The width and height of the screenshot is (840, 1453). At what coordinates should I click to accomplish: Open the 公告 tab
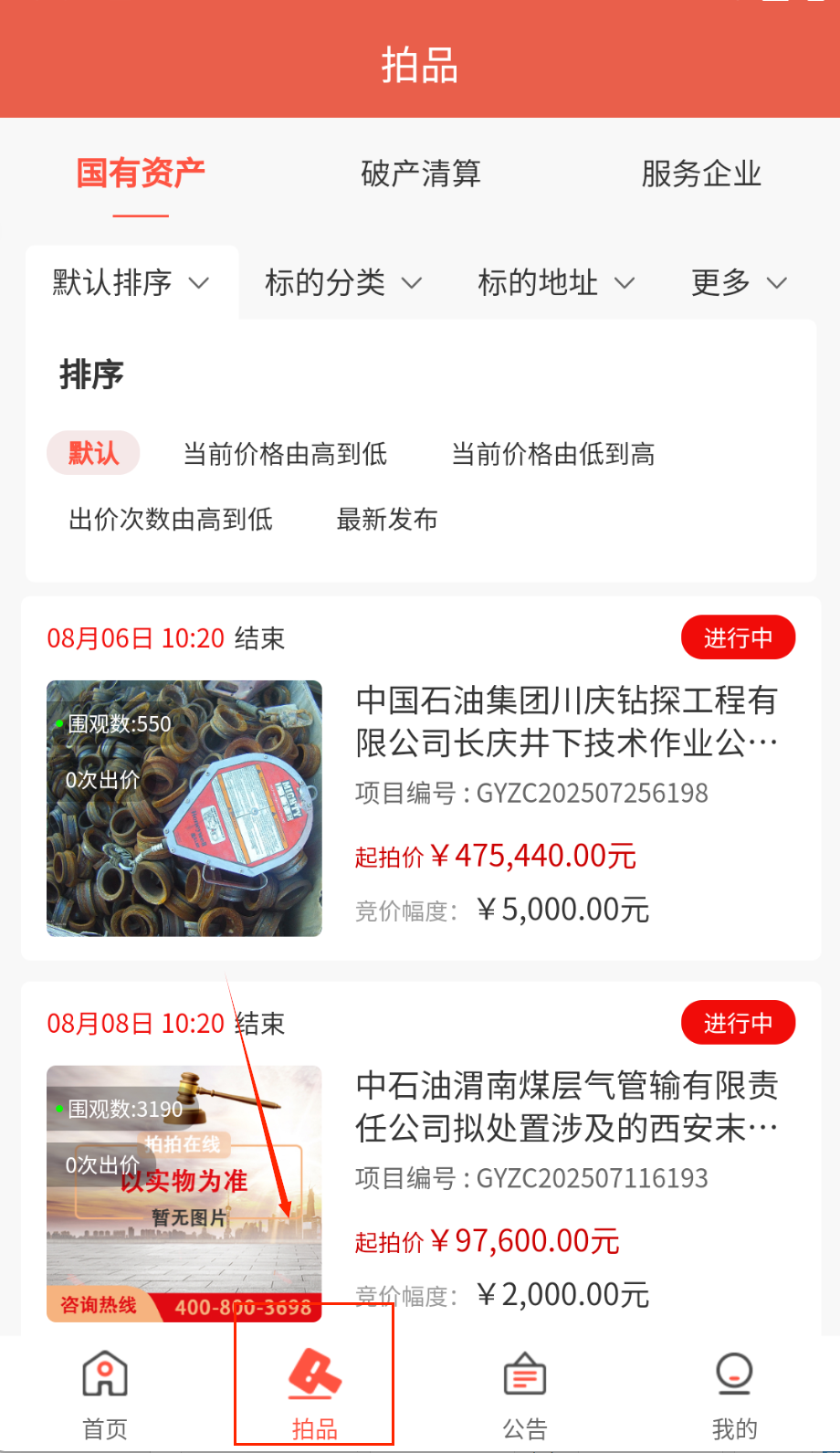pyautogui.click(x=525, y=1395)
